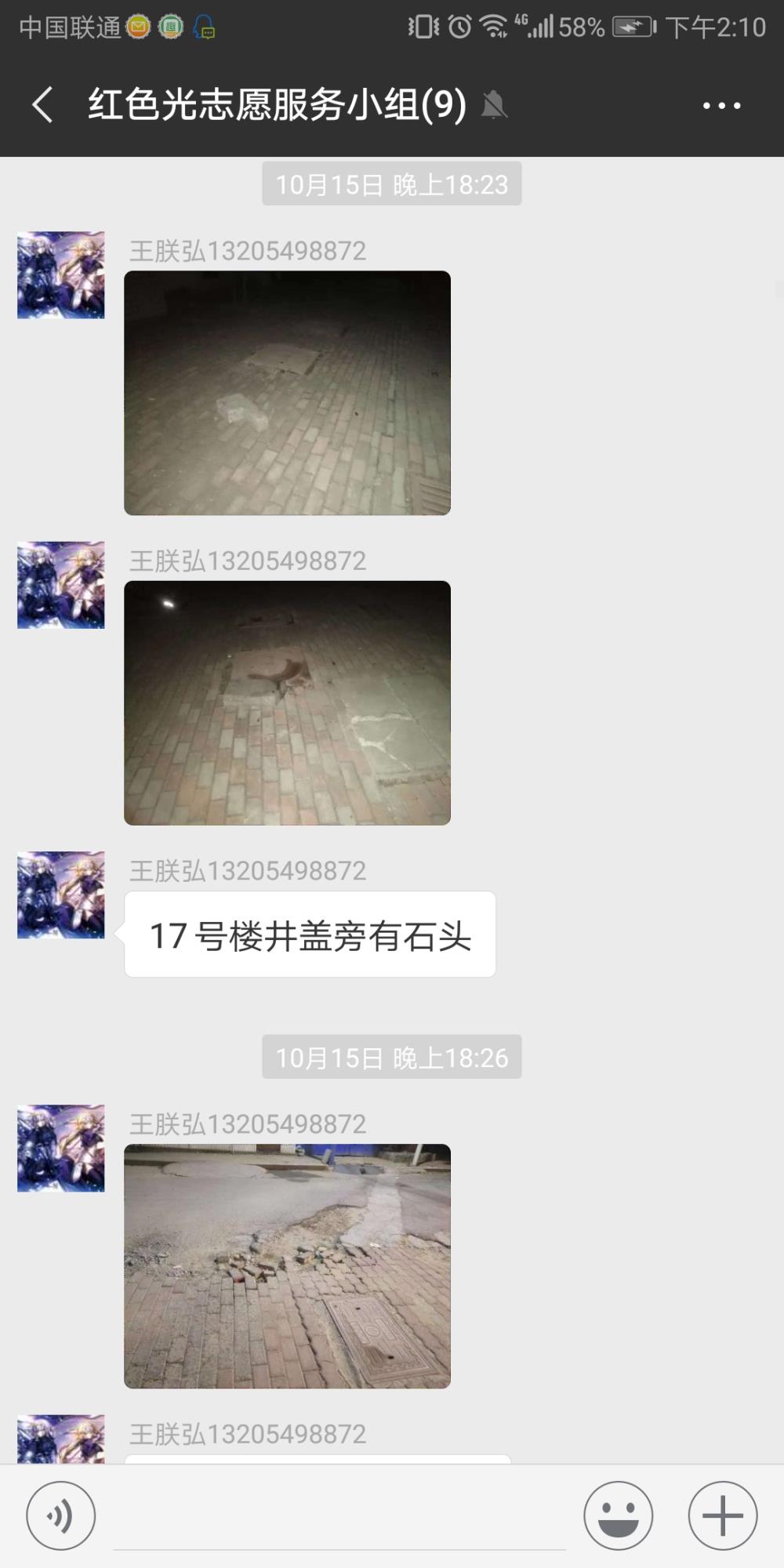The image size is (784, 1568).
Task: Open the plus attachment menu
Action: (x=723, y=1515)
